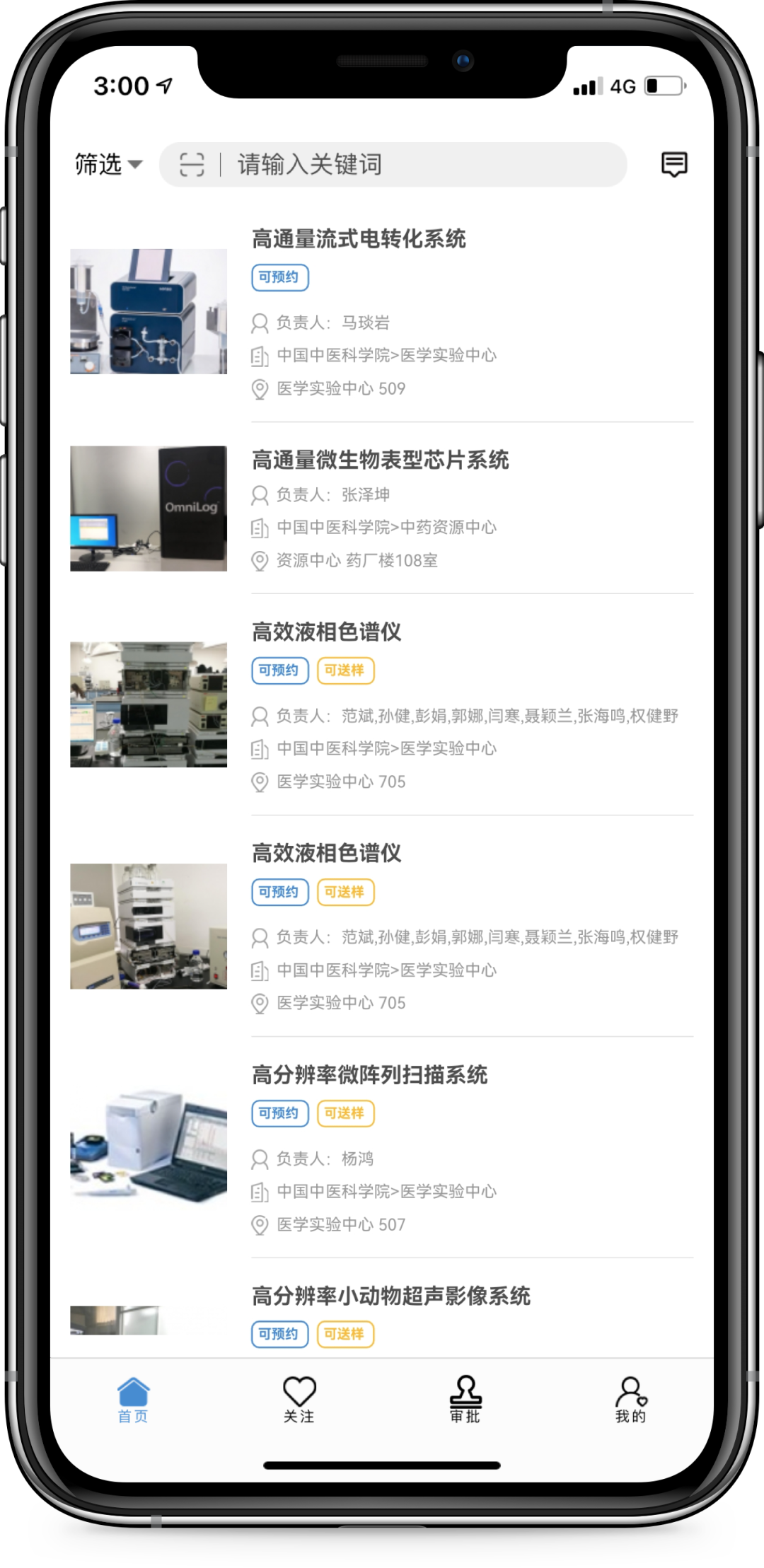This screenshot has width=764, height=1568.
Task: Open 高分辨率小动物超声影像系统 entry
Action: pyautogui.click(x=390, y=1296)
